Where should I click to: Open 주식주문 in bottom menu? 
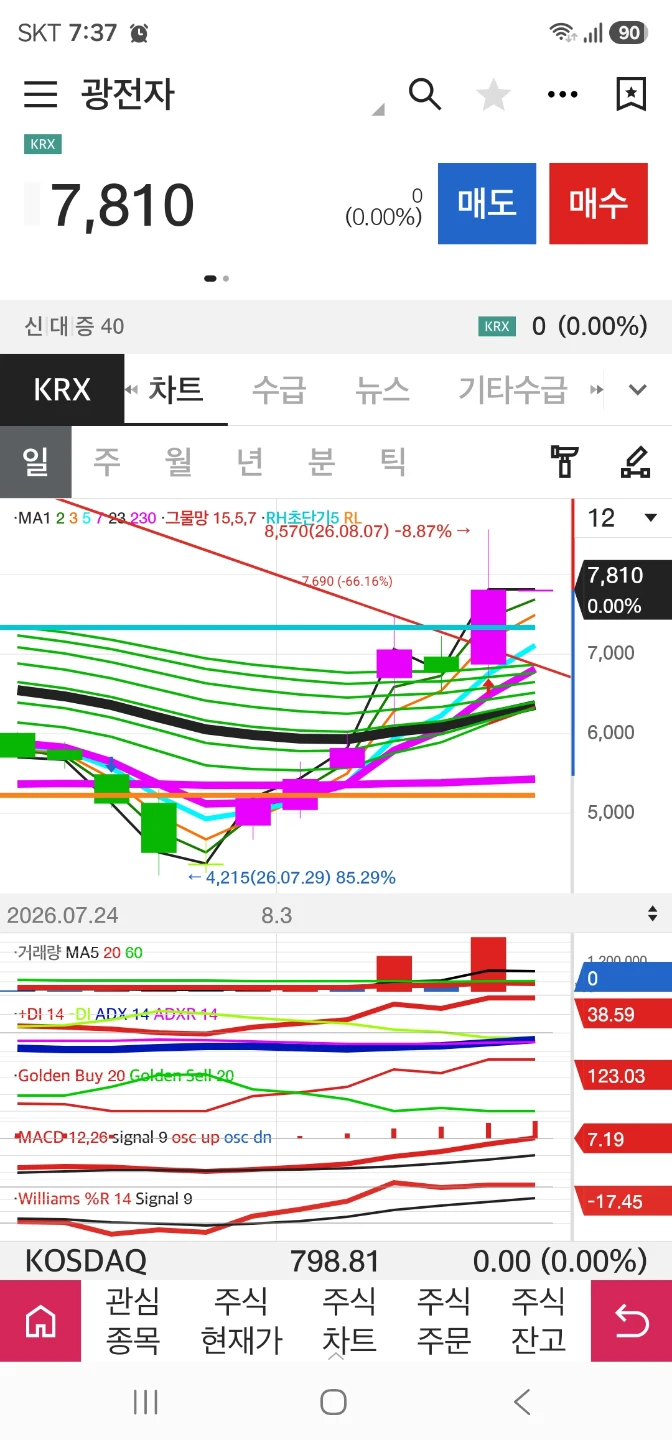coord(443,1320)
